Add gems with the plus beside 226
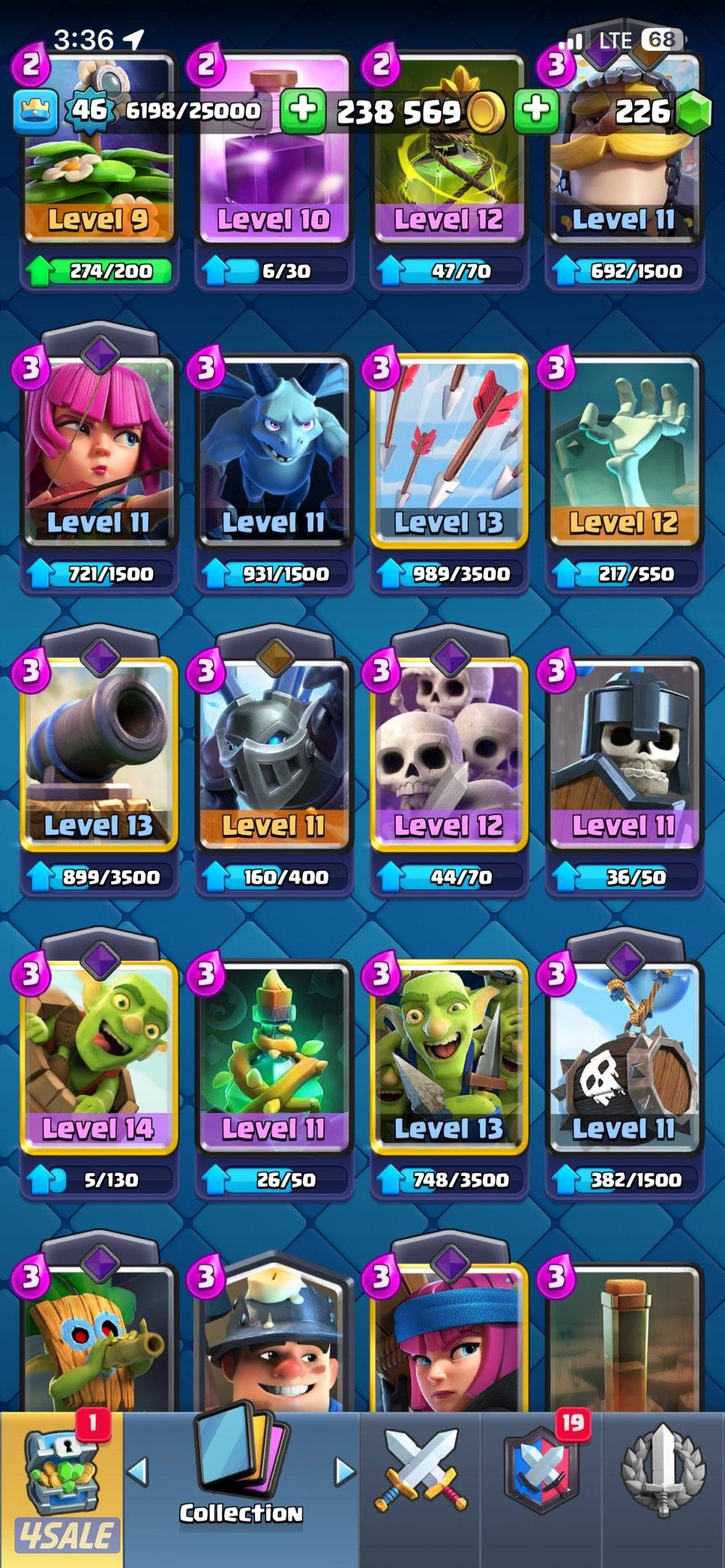 (x=535, y=111)
